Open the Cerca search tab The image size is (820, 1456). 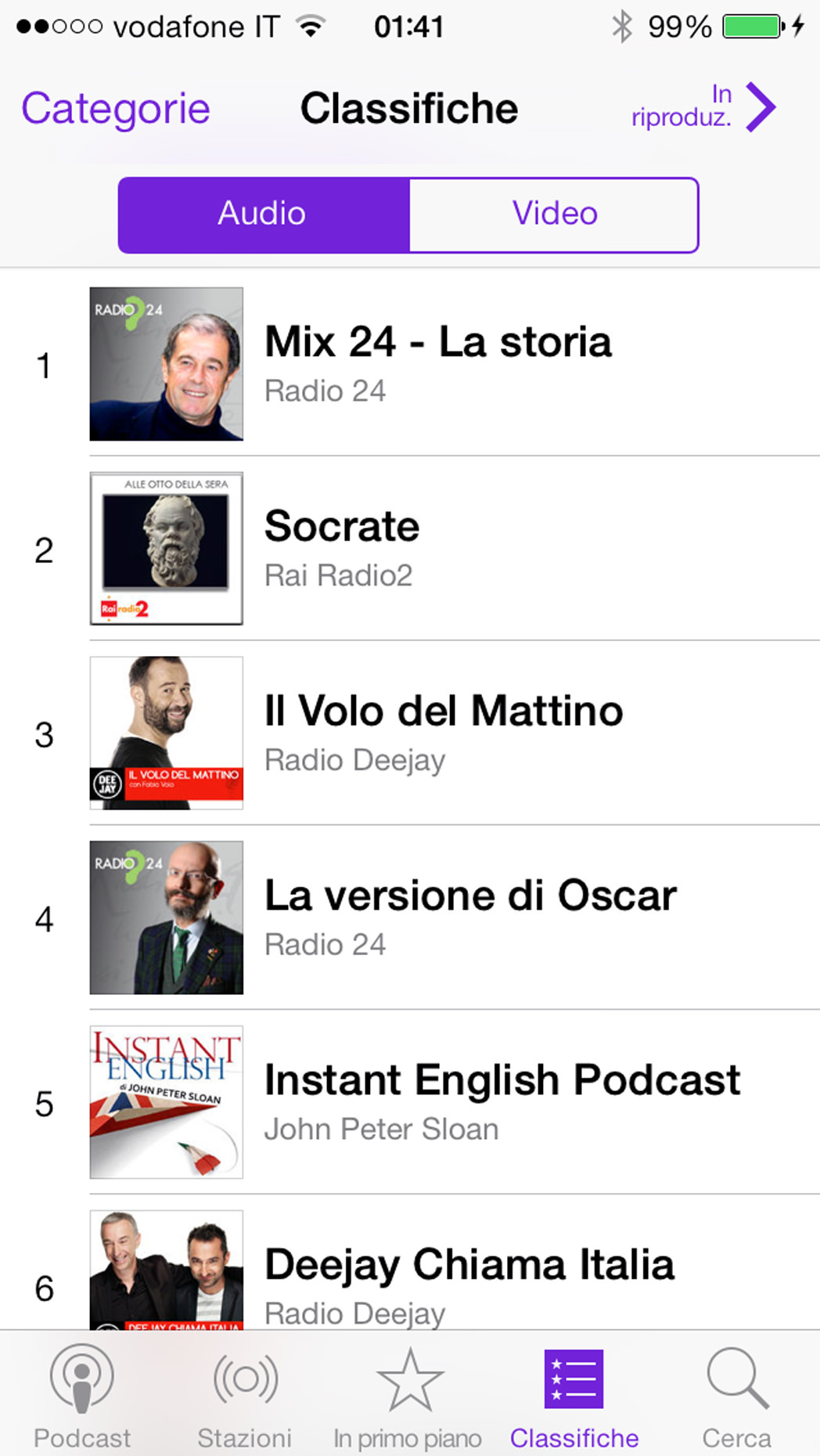point(736,1397)
